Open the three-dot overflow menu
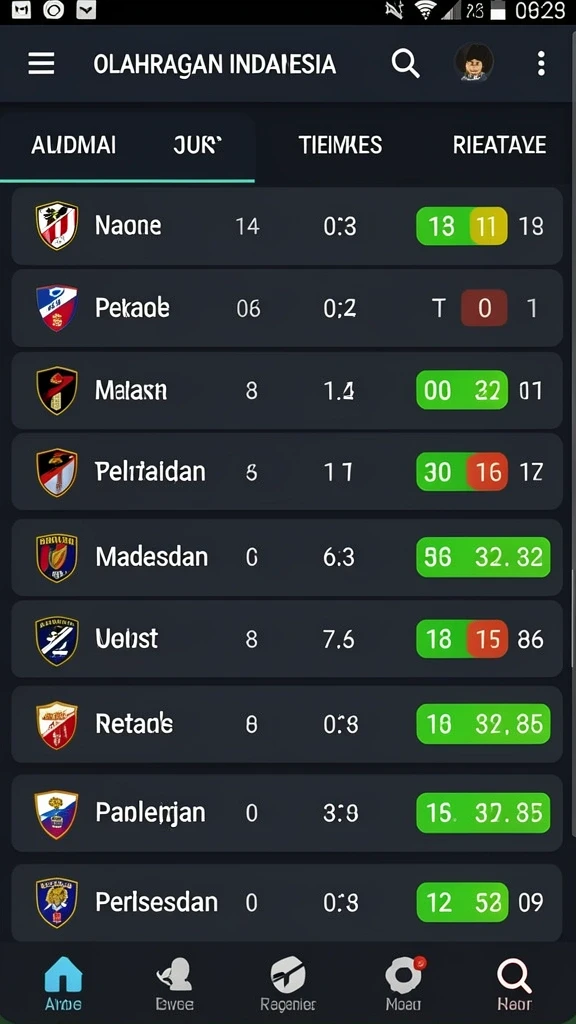 (541, 63)
